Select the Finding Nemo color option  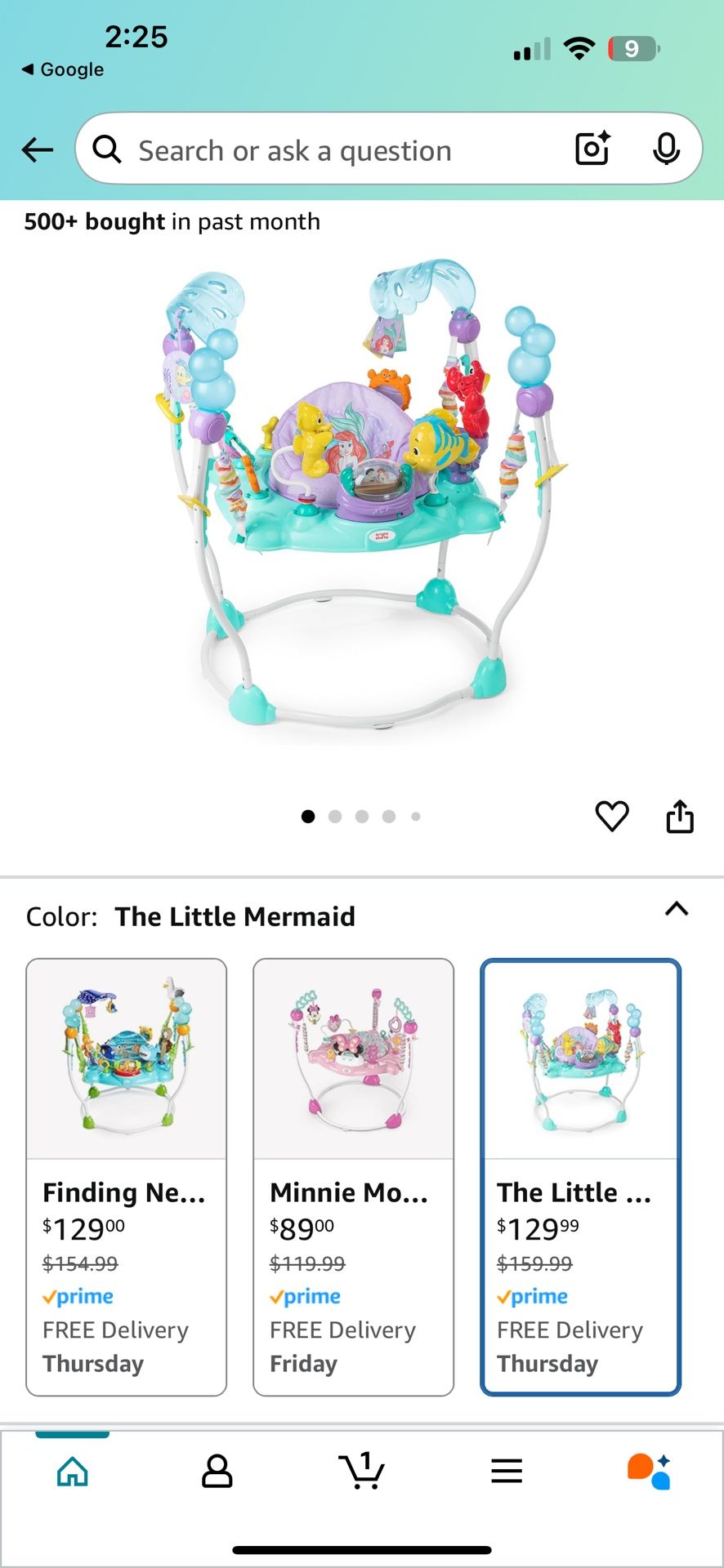[x=127, y=1176]
